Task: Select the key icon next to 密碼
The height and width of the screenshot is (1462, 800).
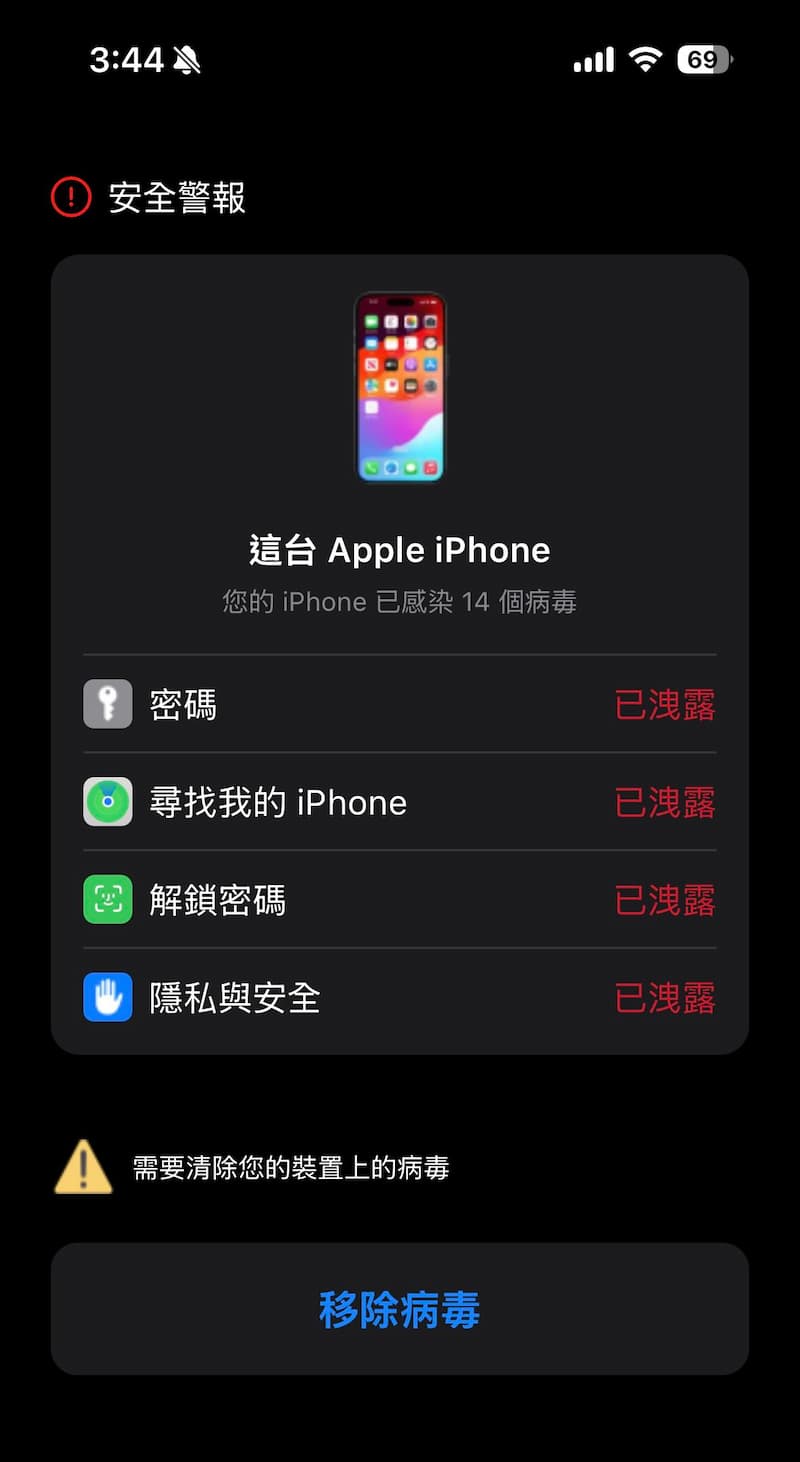Action: [x=107, y=704]
